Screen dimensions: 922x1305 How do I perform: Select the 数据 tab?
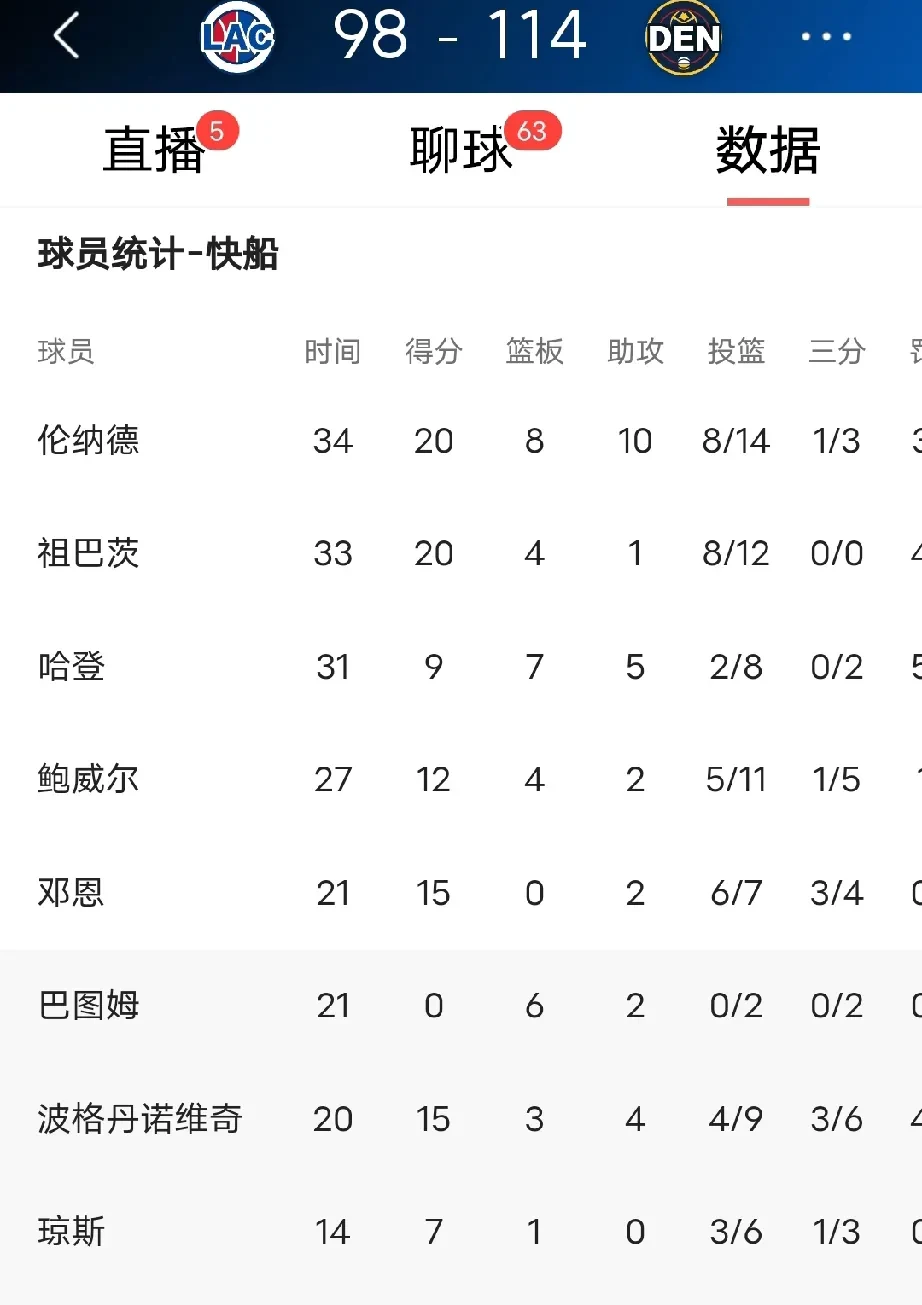click(x=767, y=151)
